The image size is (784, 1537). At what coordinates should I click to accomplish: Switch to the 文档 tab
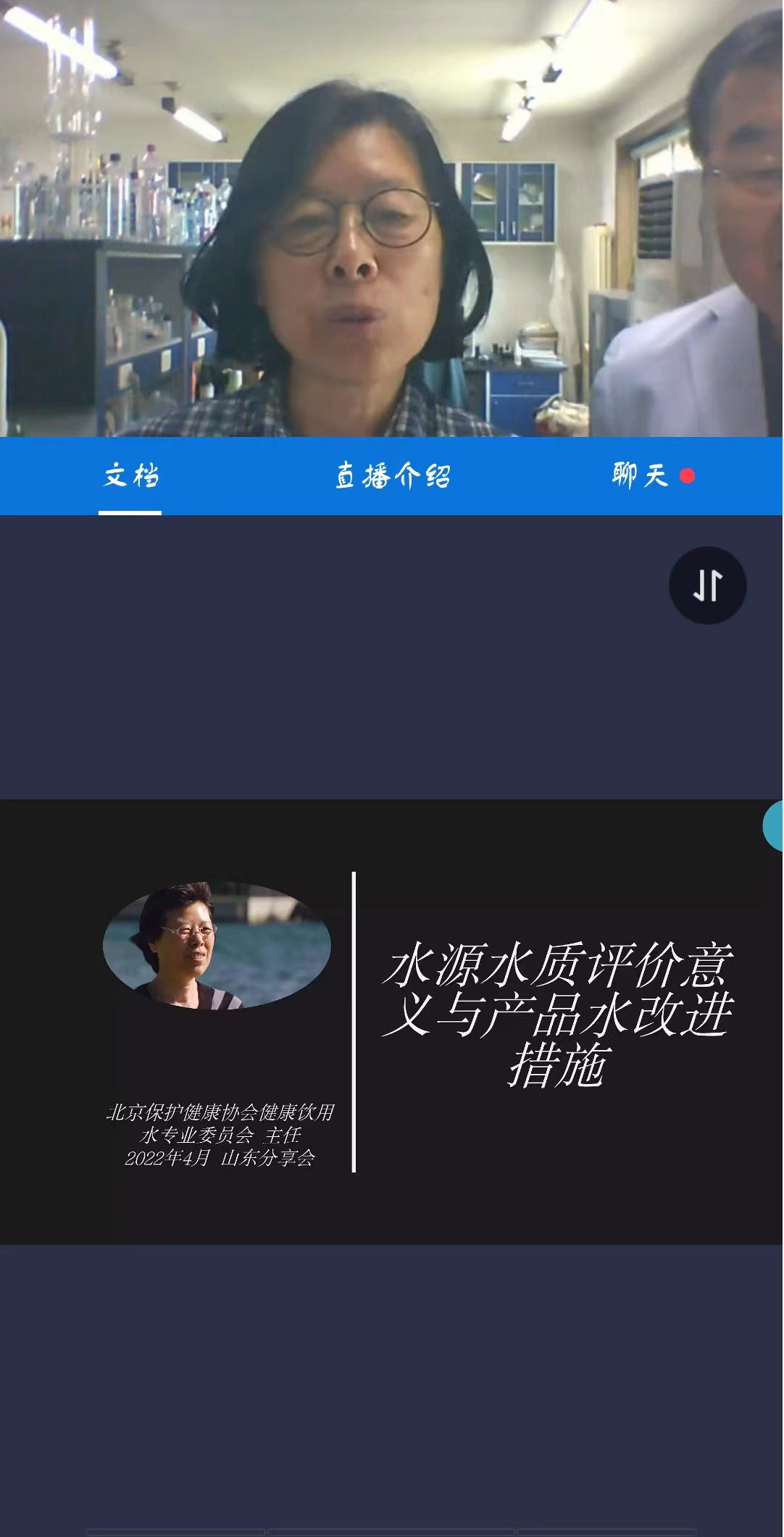tap(130, 476)
